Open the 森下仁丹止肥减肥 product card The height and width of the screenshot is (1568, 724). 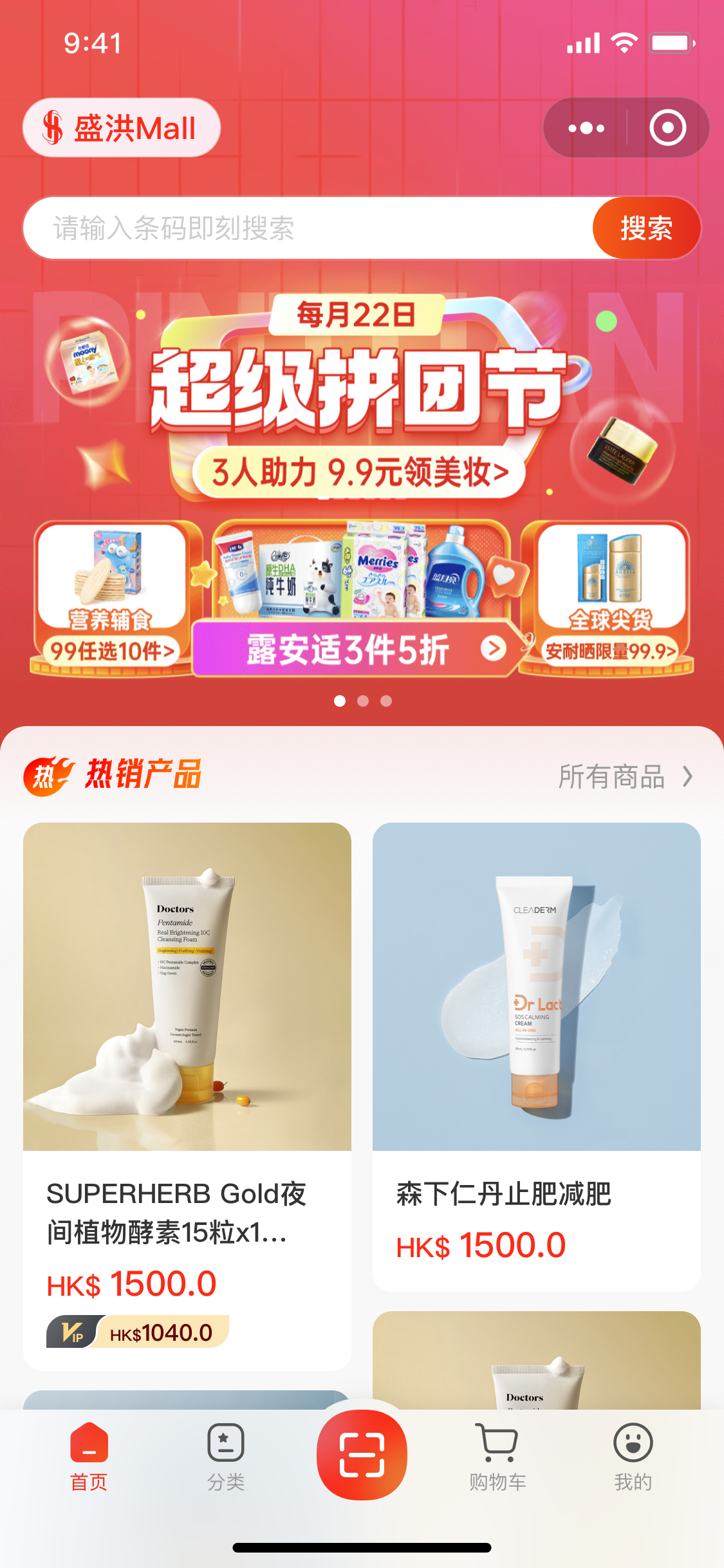coord(536,1056)
